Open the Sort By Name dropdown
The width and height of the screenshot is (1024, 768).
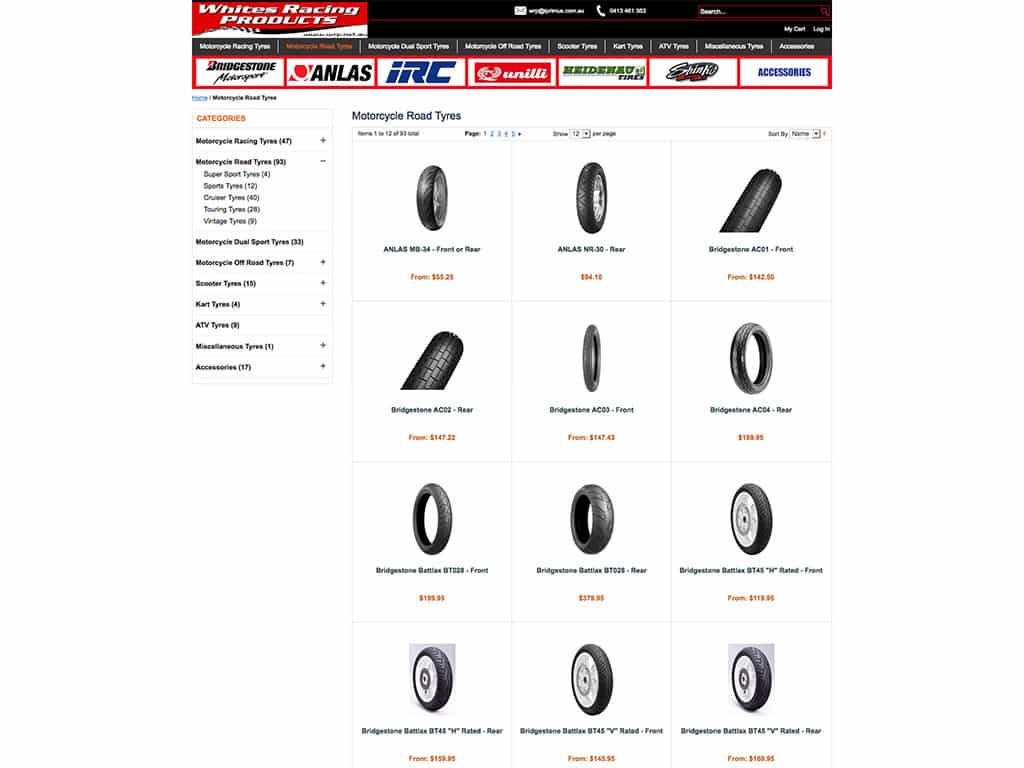click(805, 133)
